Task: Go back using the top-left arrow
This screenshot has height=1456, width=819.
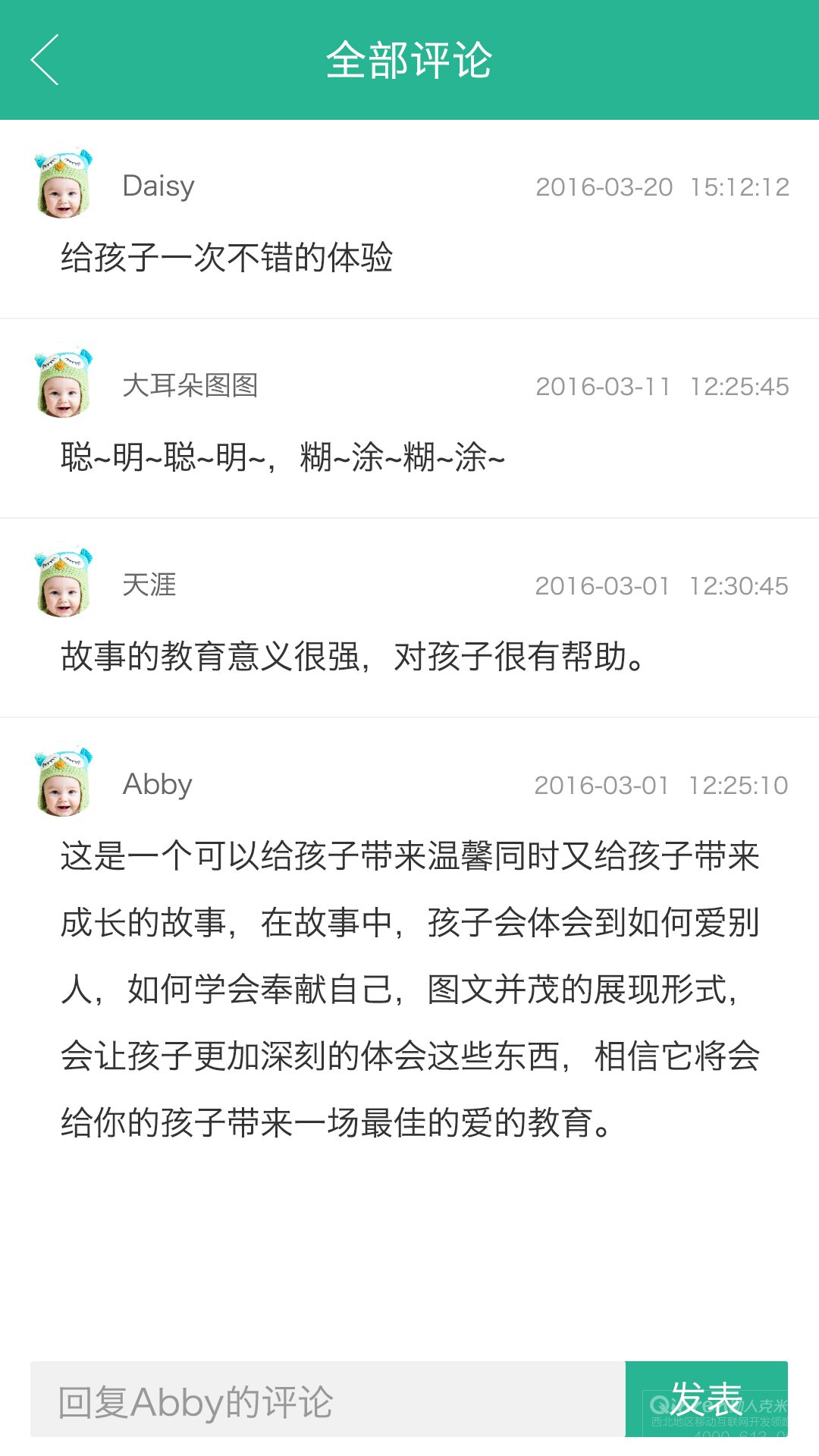Action: click(45, 60)
